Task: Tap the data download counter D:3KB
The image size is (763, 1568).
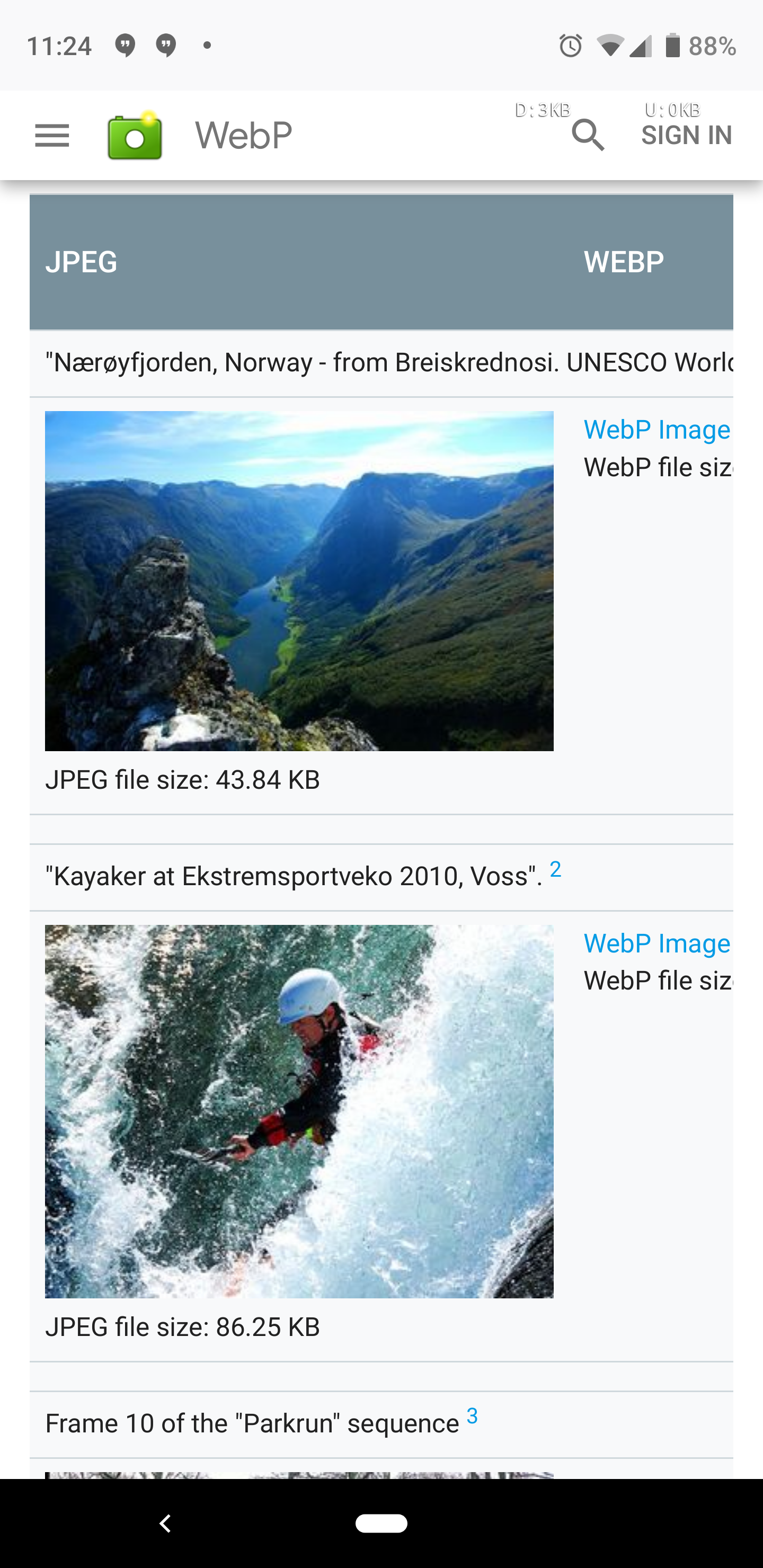Action: [542, 110]
